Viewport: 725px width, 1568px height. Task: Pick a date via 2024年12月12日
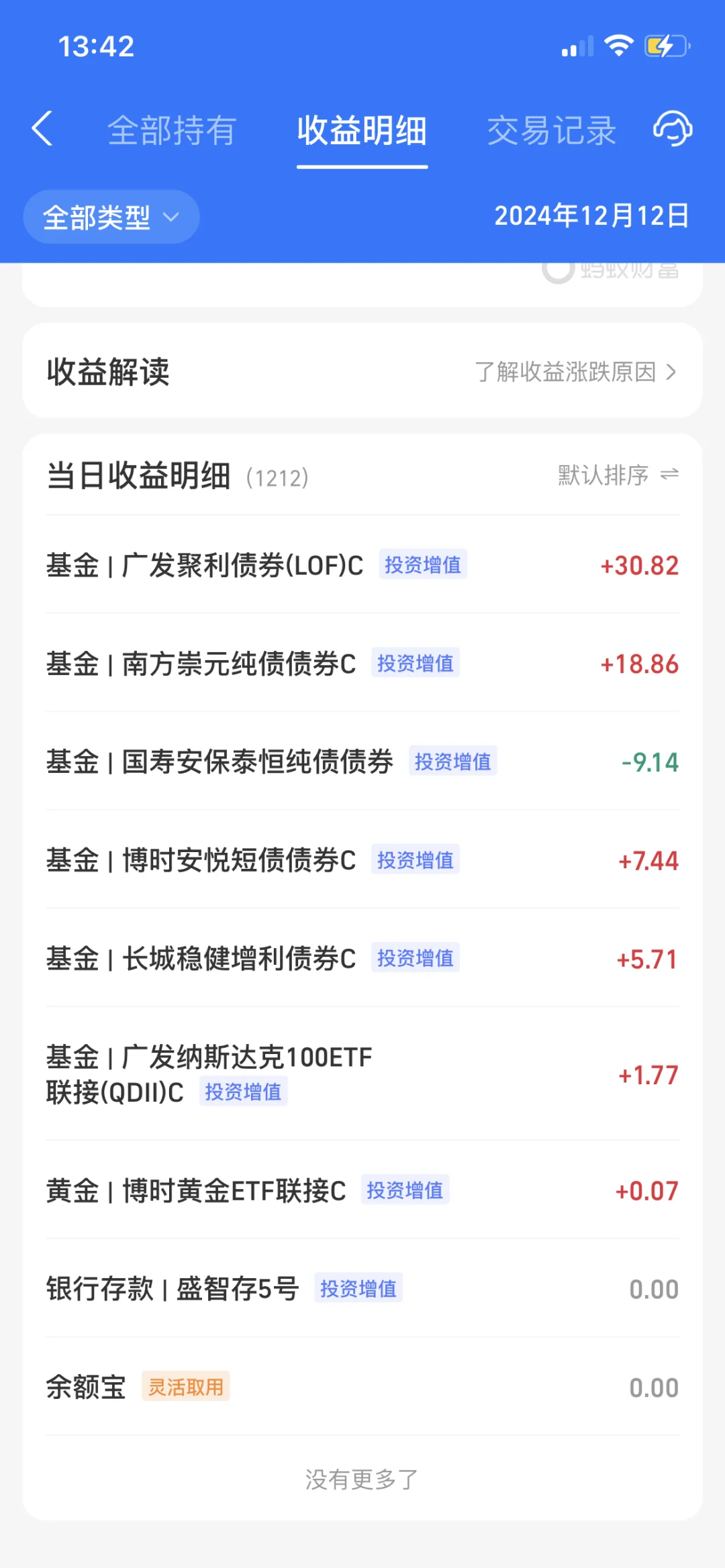591,216
